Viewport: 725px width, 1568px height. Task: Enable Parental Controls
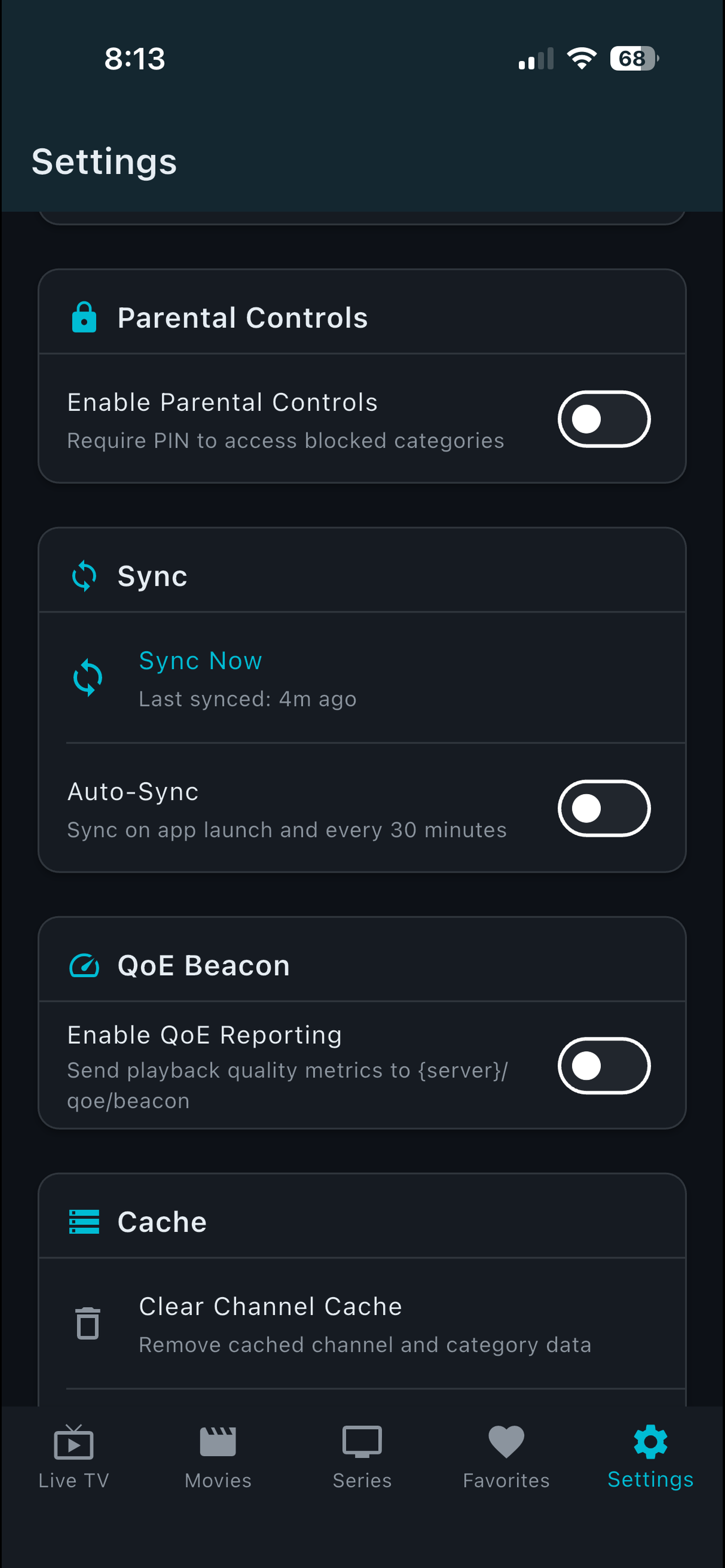tap(604, 419)
